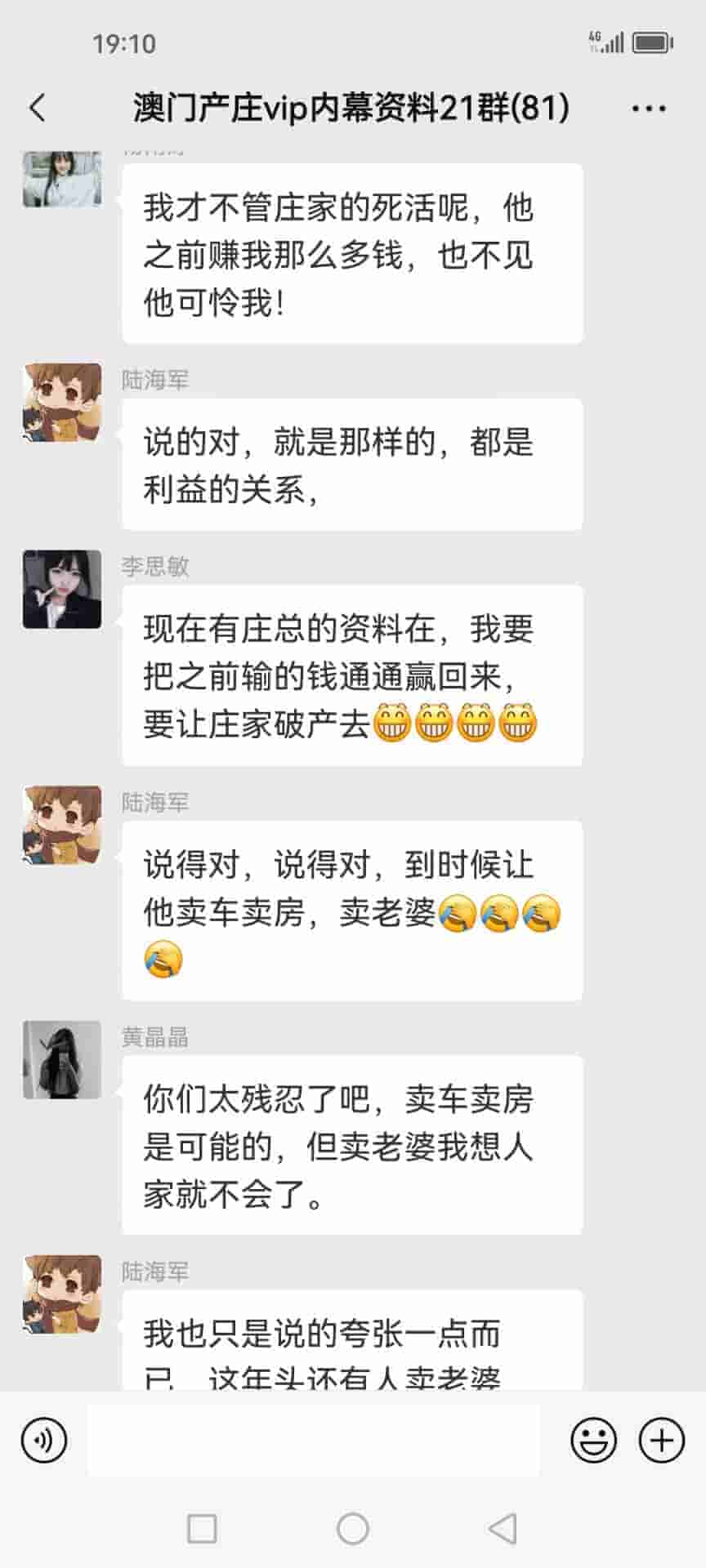
Task: Tap the message input field
Action: tap(313, 1440)
